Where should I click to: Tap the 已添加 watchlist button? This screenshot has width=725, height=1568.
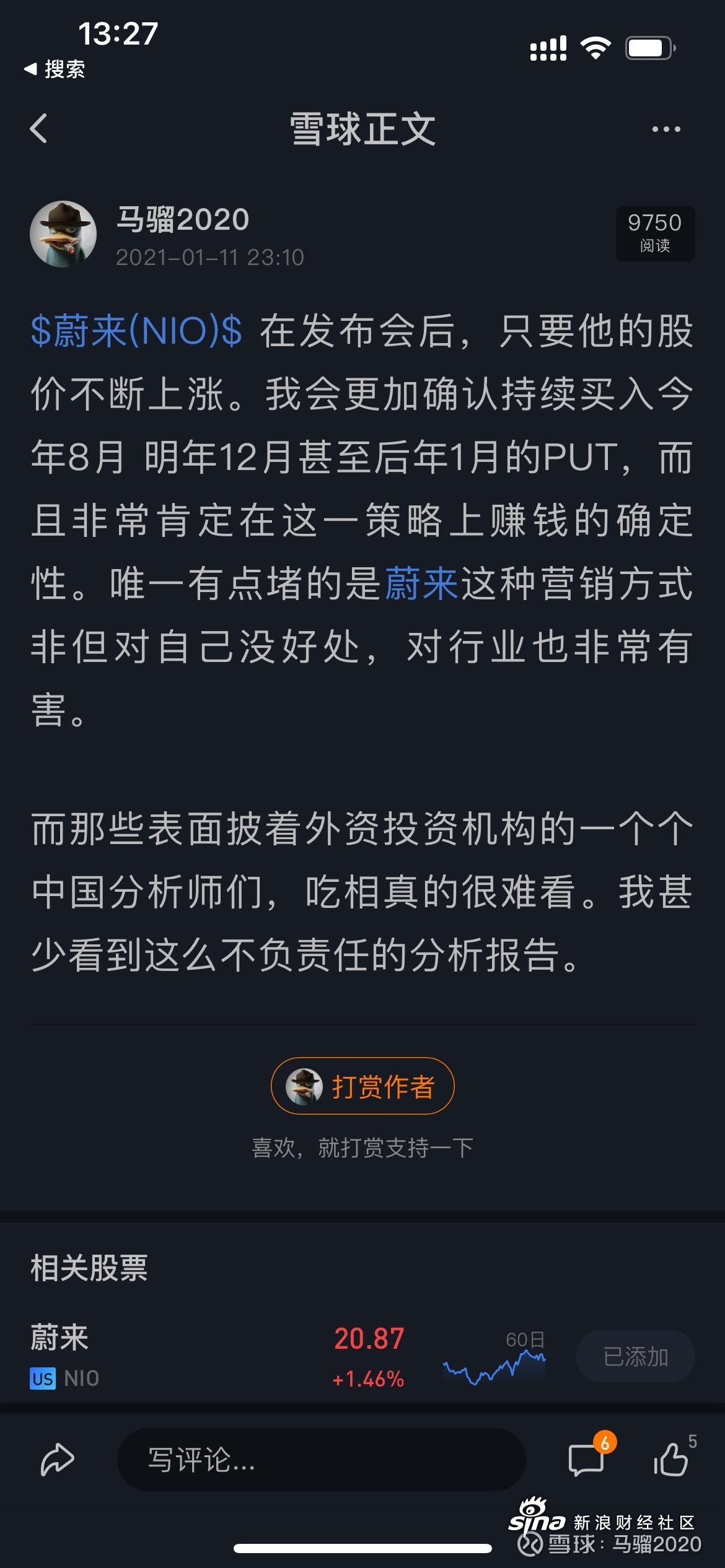[635, 1356]
